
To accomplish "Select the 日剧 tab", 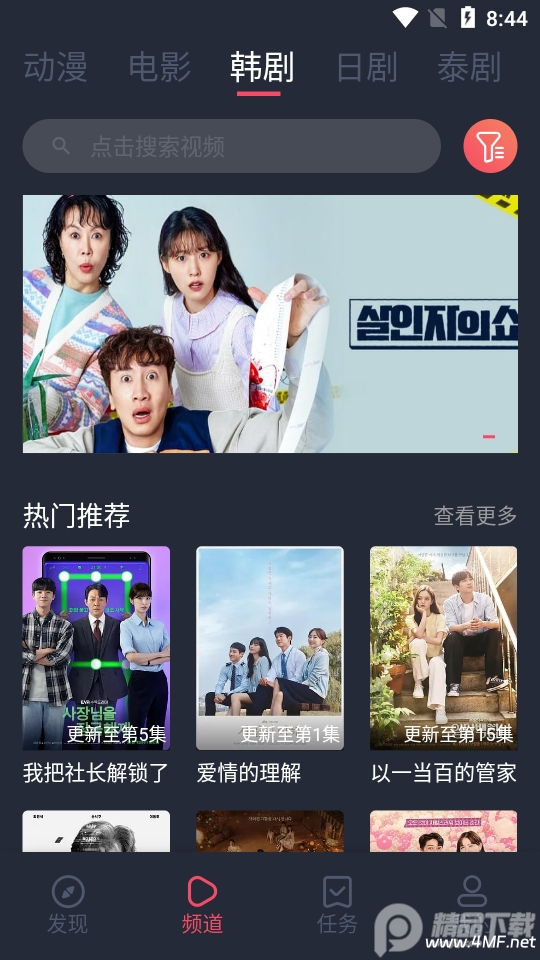I will tap(367, 67).
